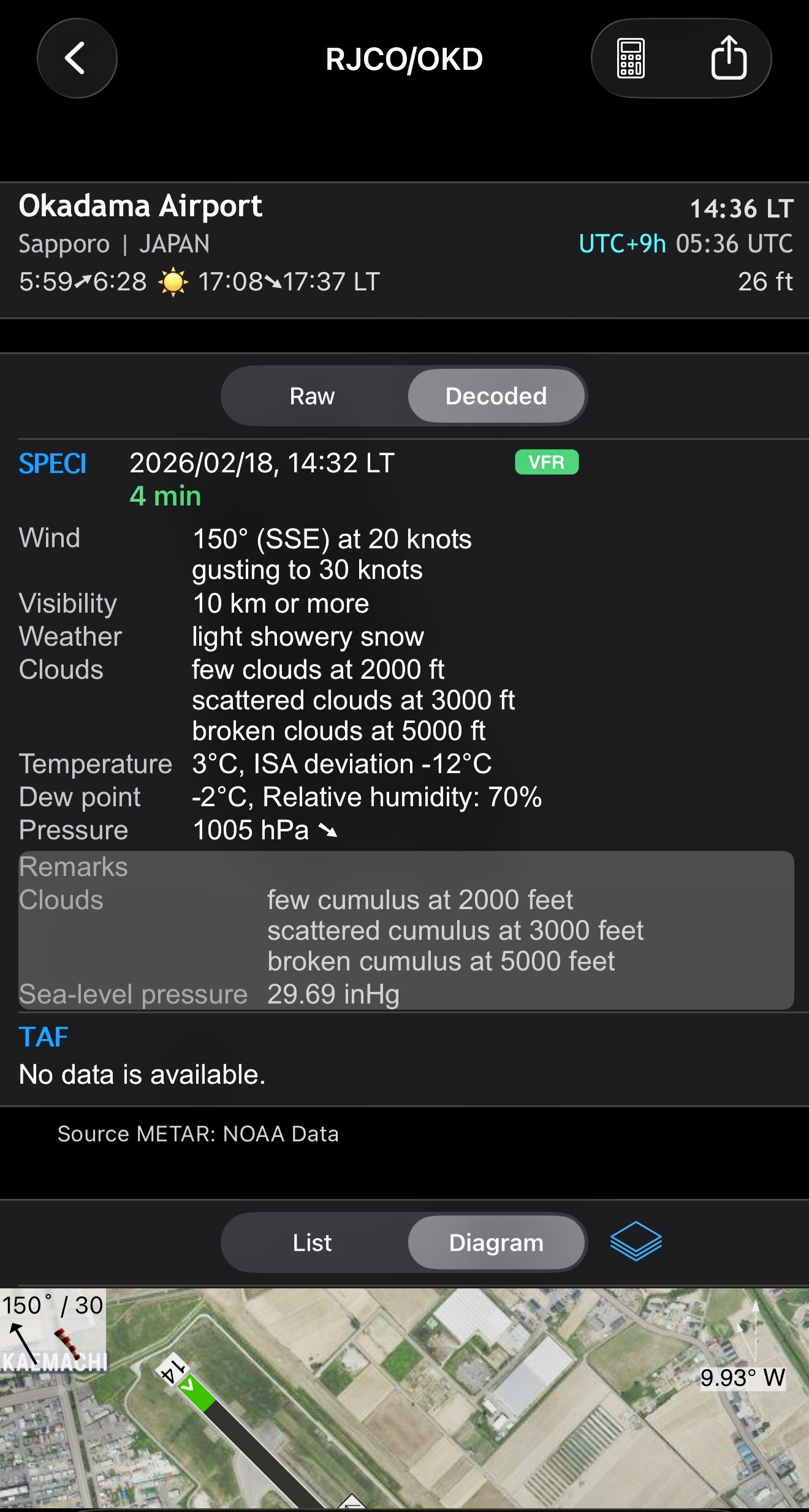Switch runway view to List
809x1512 pixels.
coord(313,1242)
